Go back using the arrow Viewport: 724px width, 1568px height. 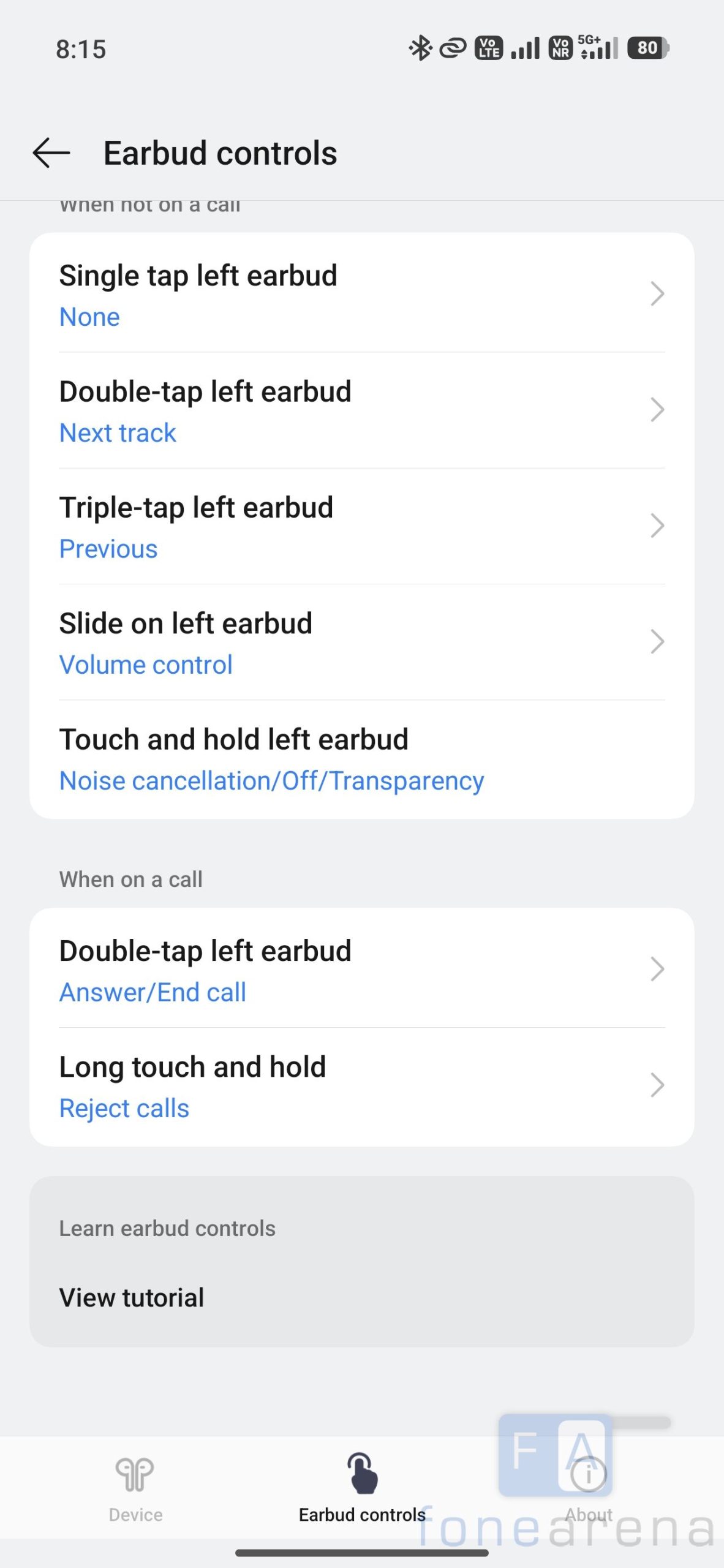51,153
